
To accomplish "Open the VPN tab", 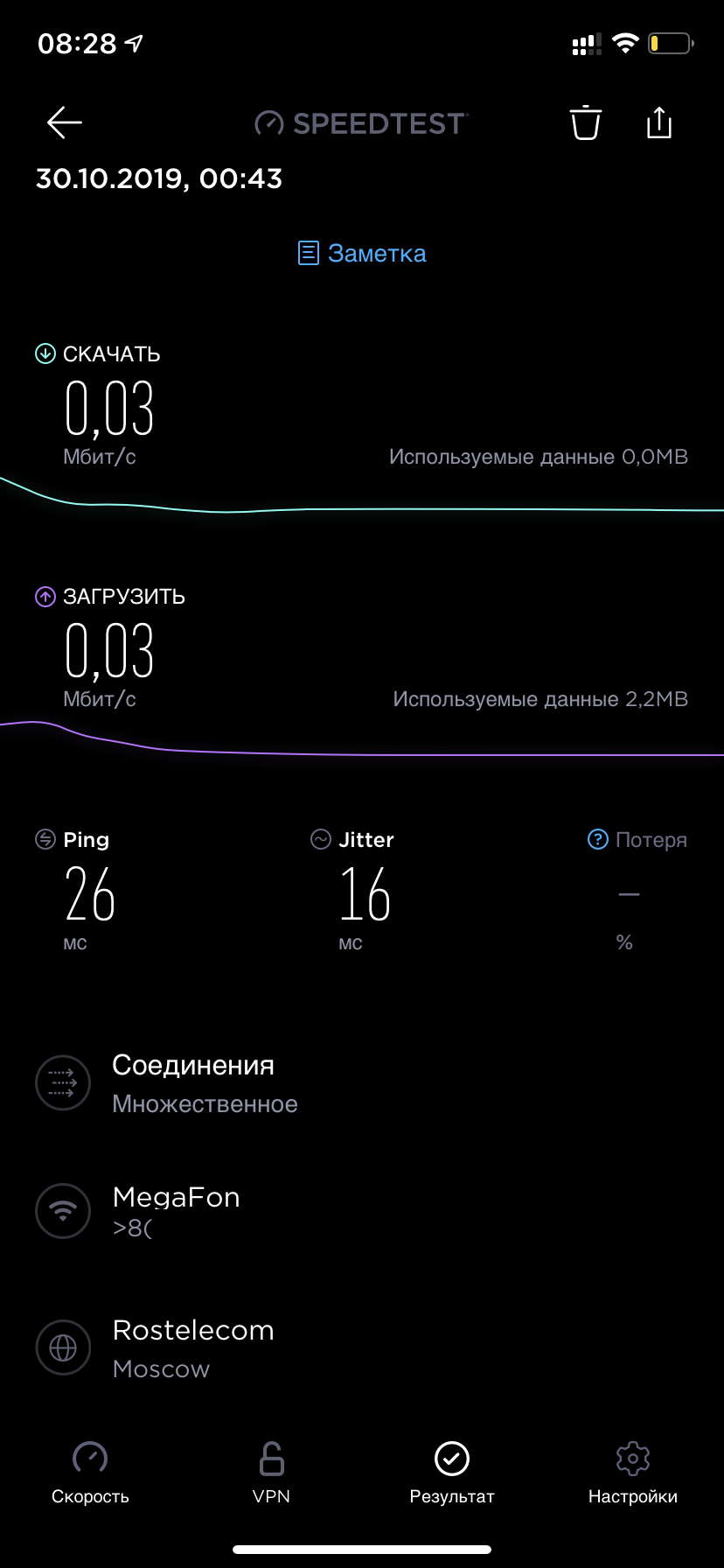I will click(x=271, y=1473).
